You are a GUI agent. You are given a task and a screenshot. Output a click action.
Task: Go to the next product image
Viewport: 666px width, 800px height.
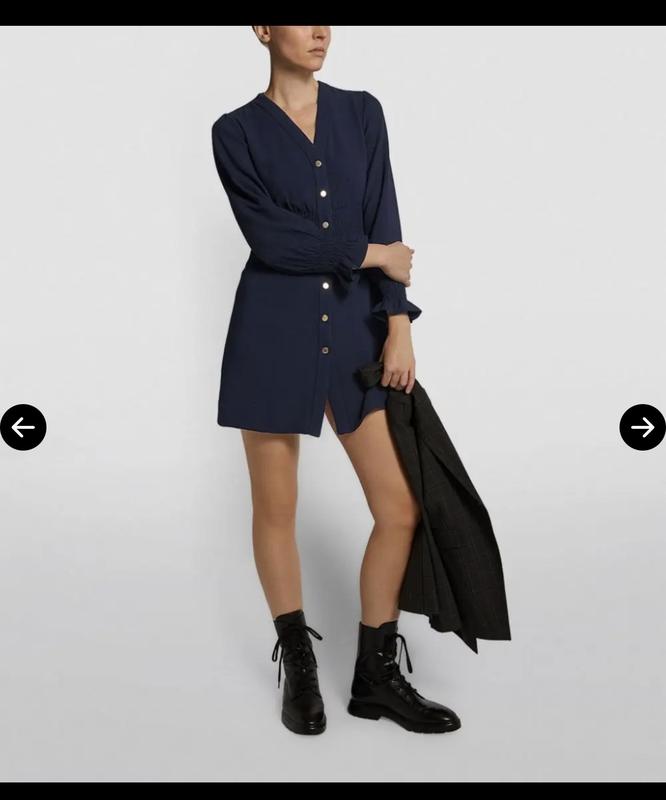pyautogui.click(x=642, y=427)
